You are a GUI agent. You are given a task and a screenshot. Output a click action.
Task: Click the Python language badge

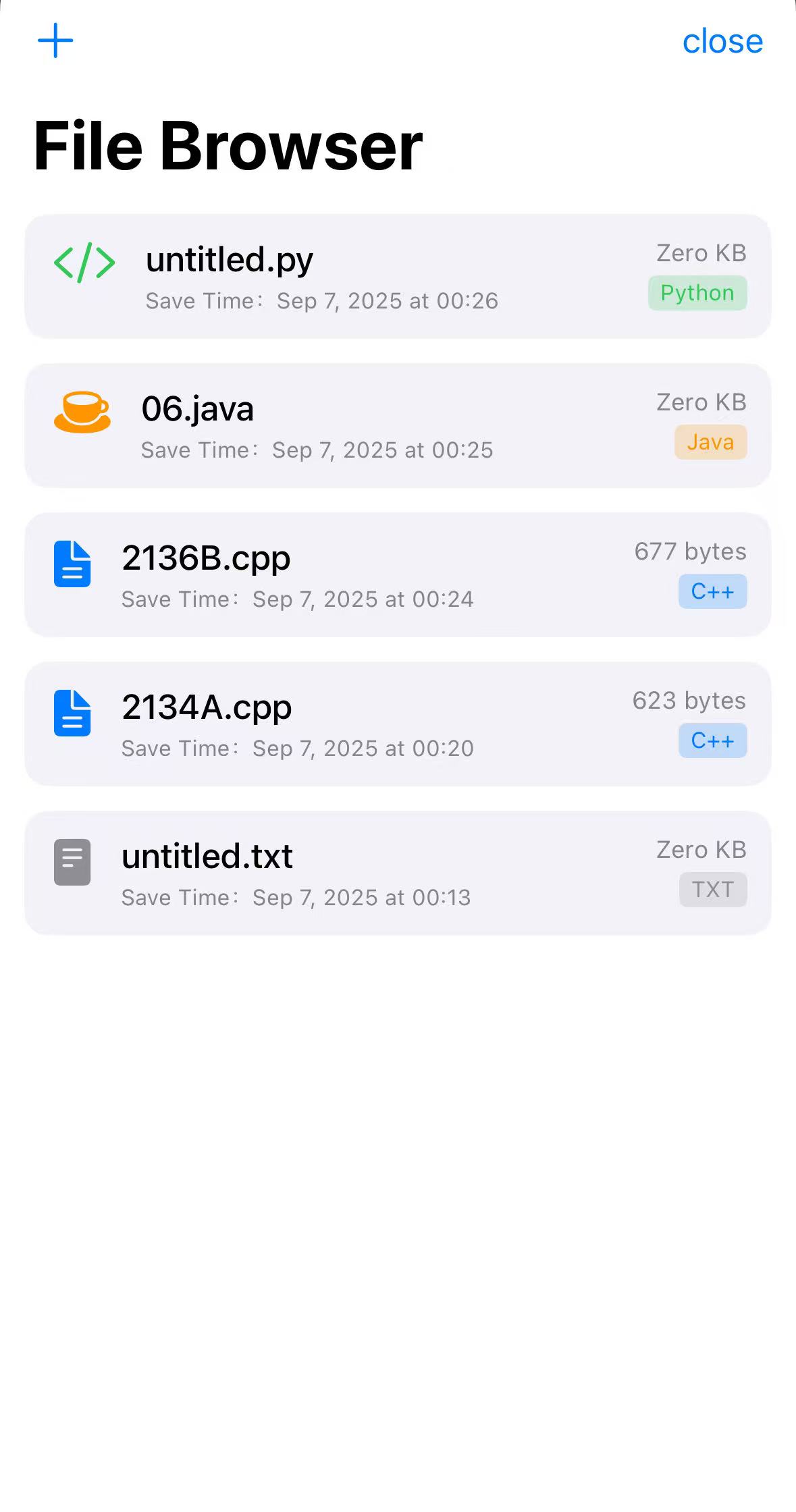point(697,293)
